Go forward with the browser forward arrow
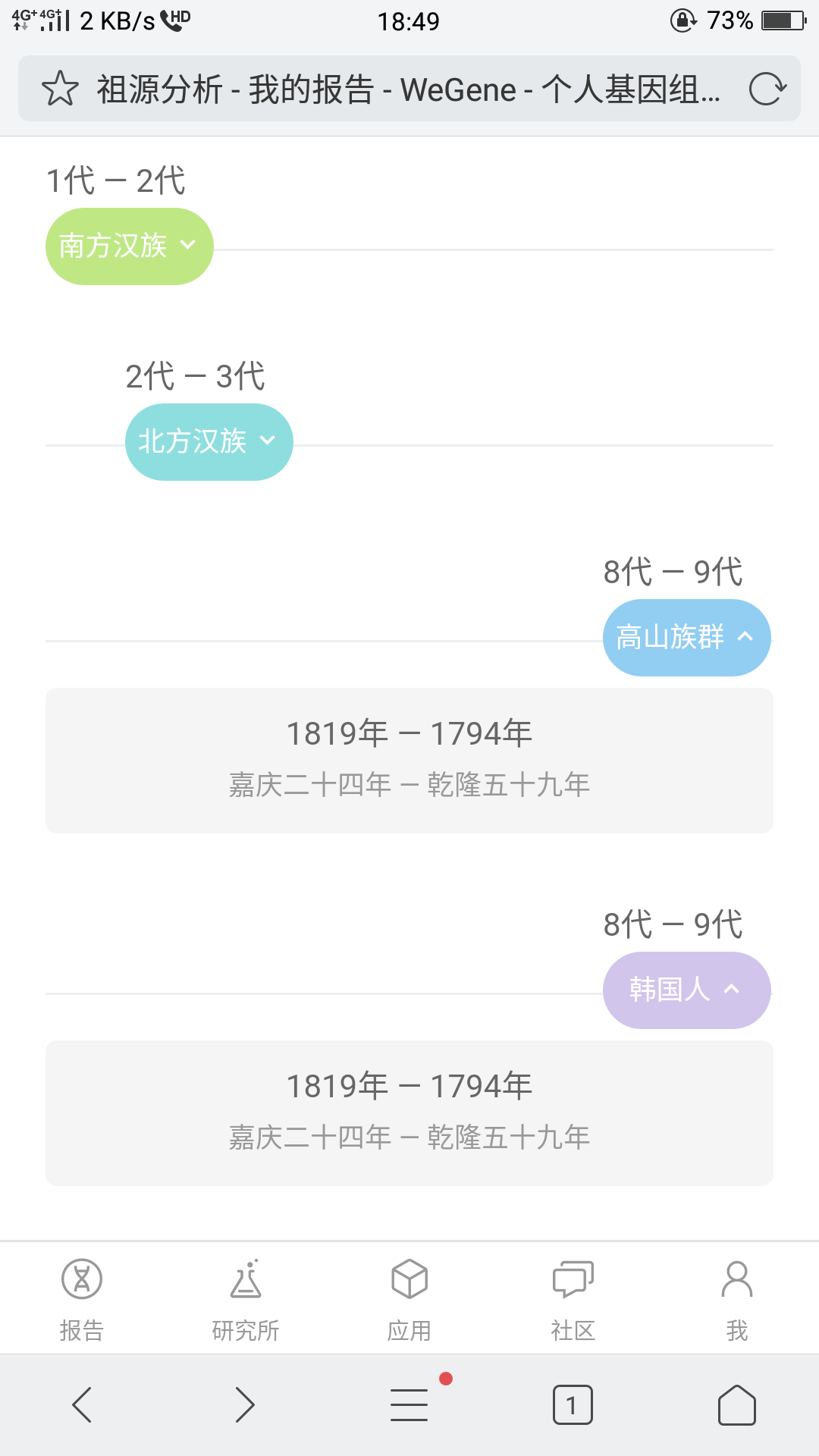 click(x=245, y=1405)
